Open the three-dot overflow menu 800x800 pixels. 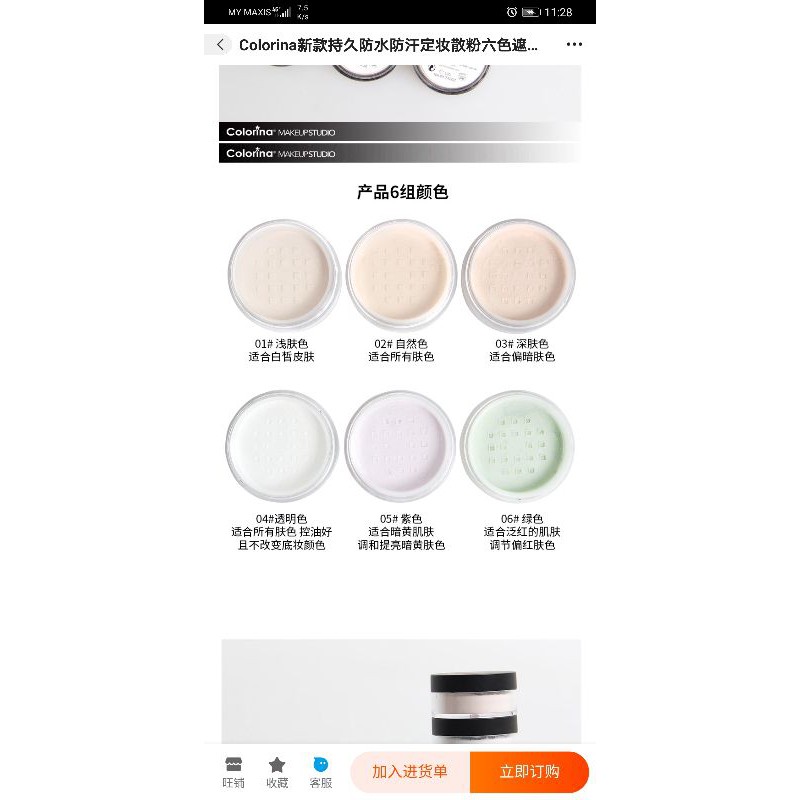pyautogui.click(x=574, y=44)
